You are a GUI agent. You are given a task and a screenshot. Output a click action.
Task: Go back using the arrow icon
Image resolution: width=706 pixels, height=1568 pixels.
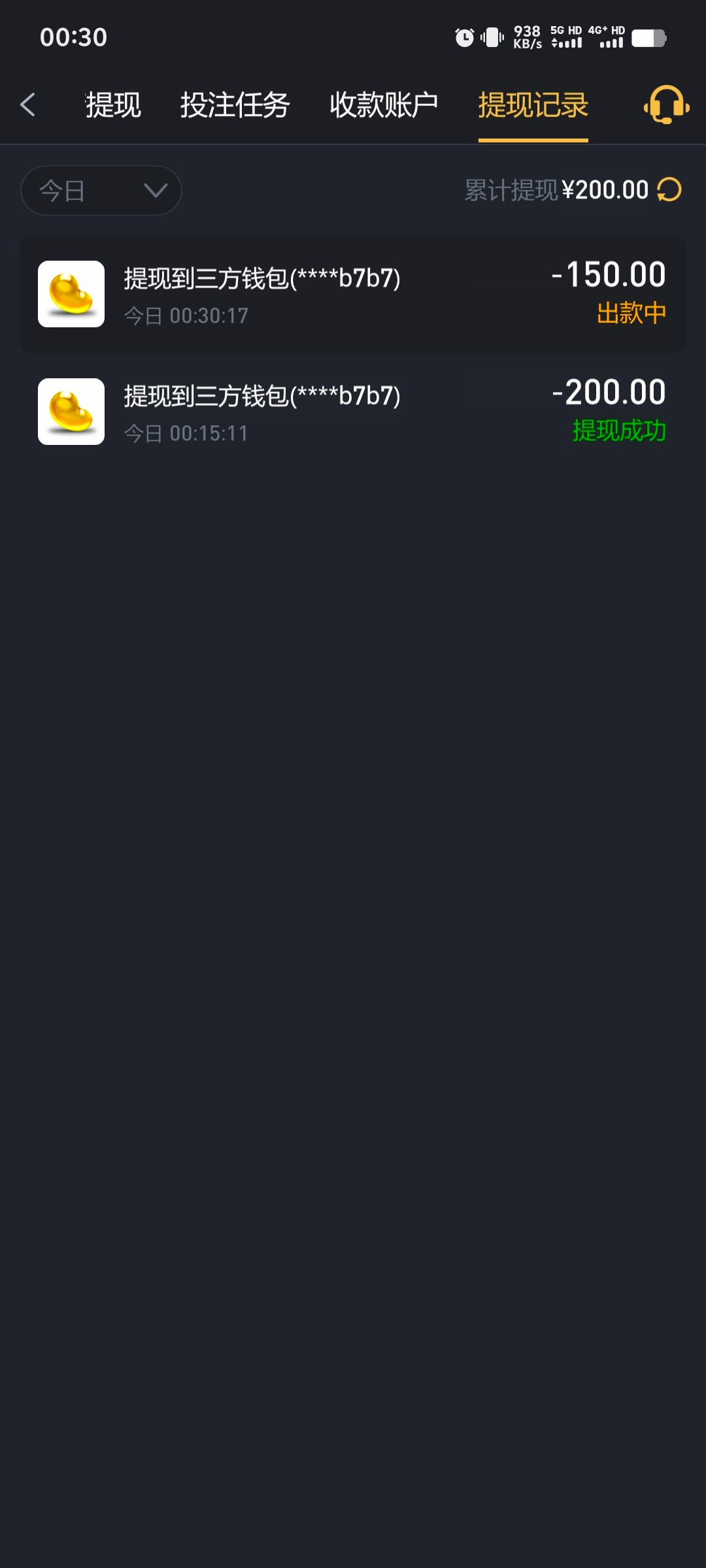pos(28,105)
